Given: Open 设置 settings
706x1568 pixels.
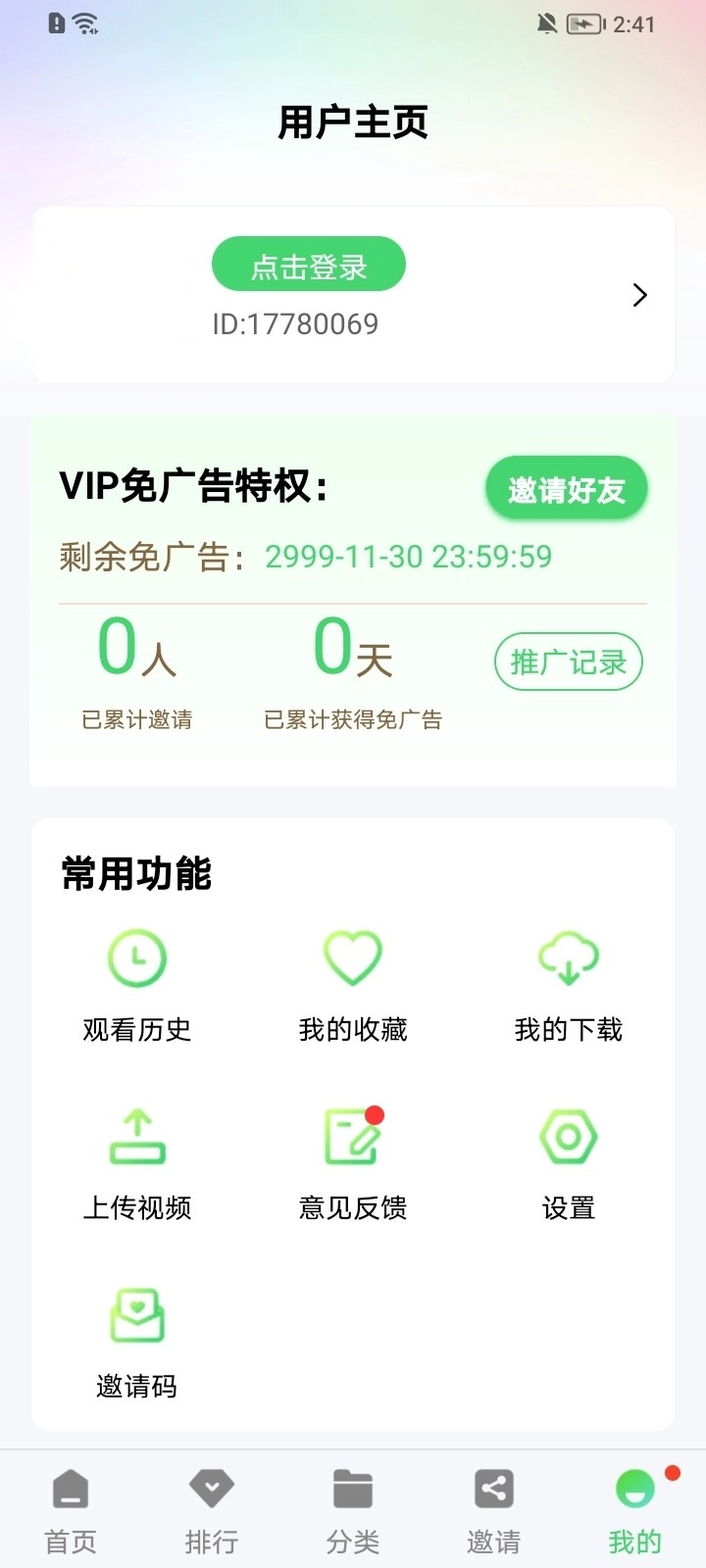Looking at the screenshot, I should click(x=569, y=1162).
